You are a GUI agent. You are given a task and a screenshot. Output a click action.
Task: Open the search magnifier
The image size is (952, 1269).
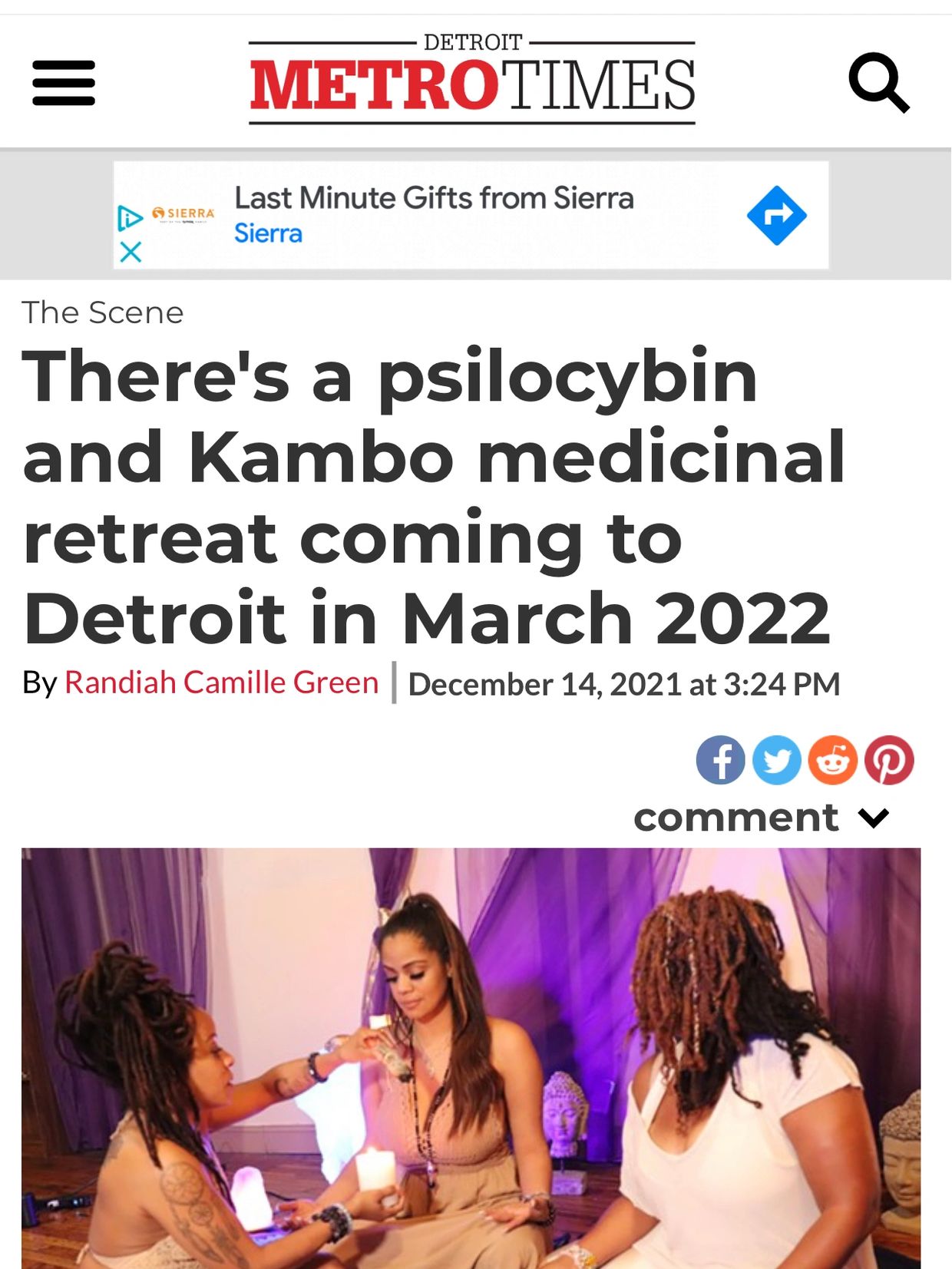point(878,81)
